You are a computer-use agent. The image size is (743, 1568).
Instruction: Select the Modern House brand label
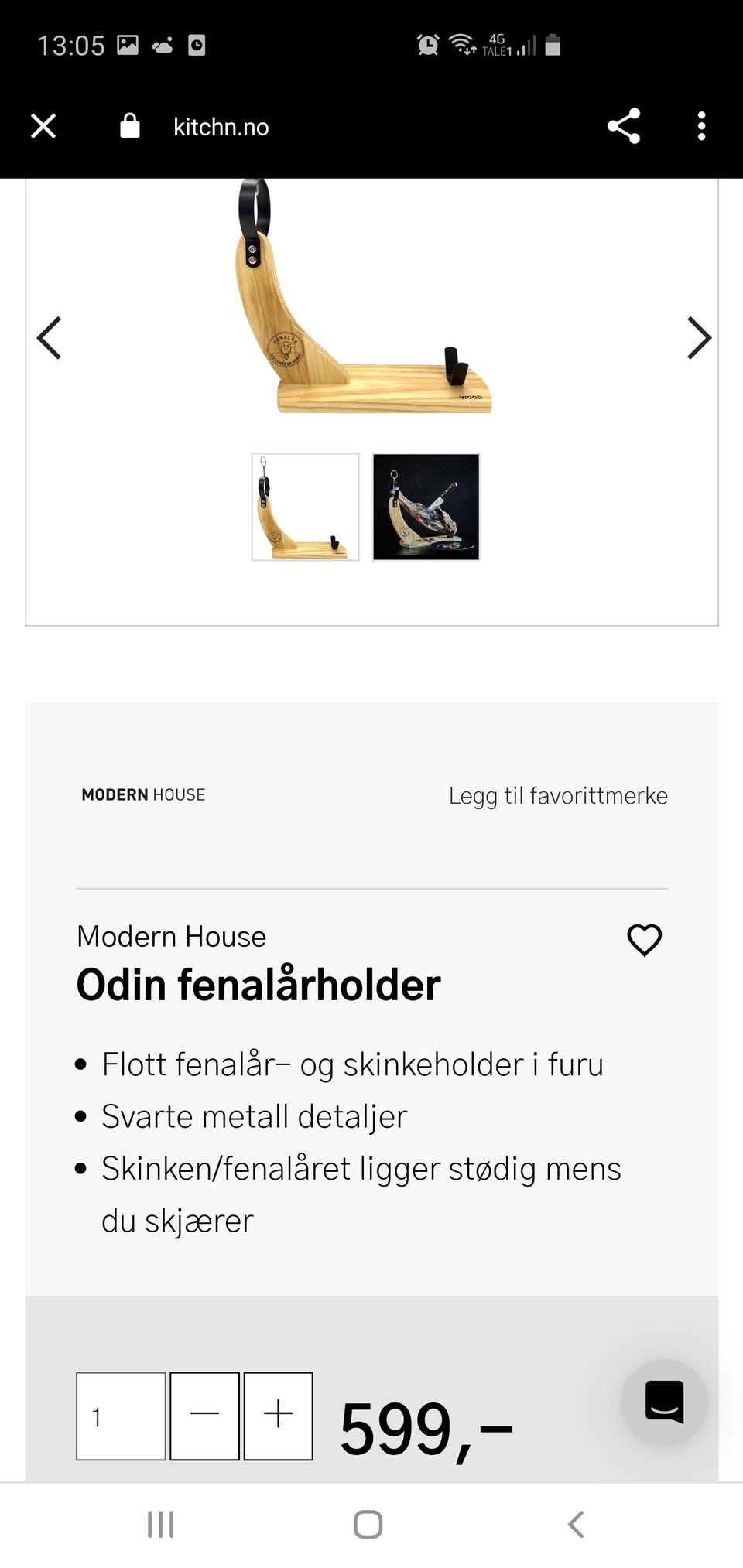point(142,794)
